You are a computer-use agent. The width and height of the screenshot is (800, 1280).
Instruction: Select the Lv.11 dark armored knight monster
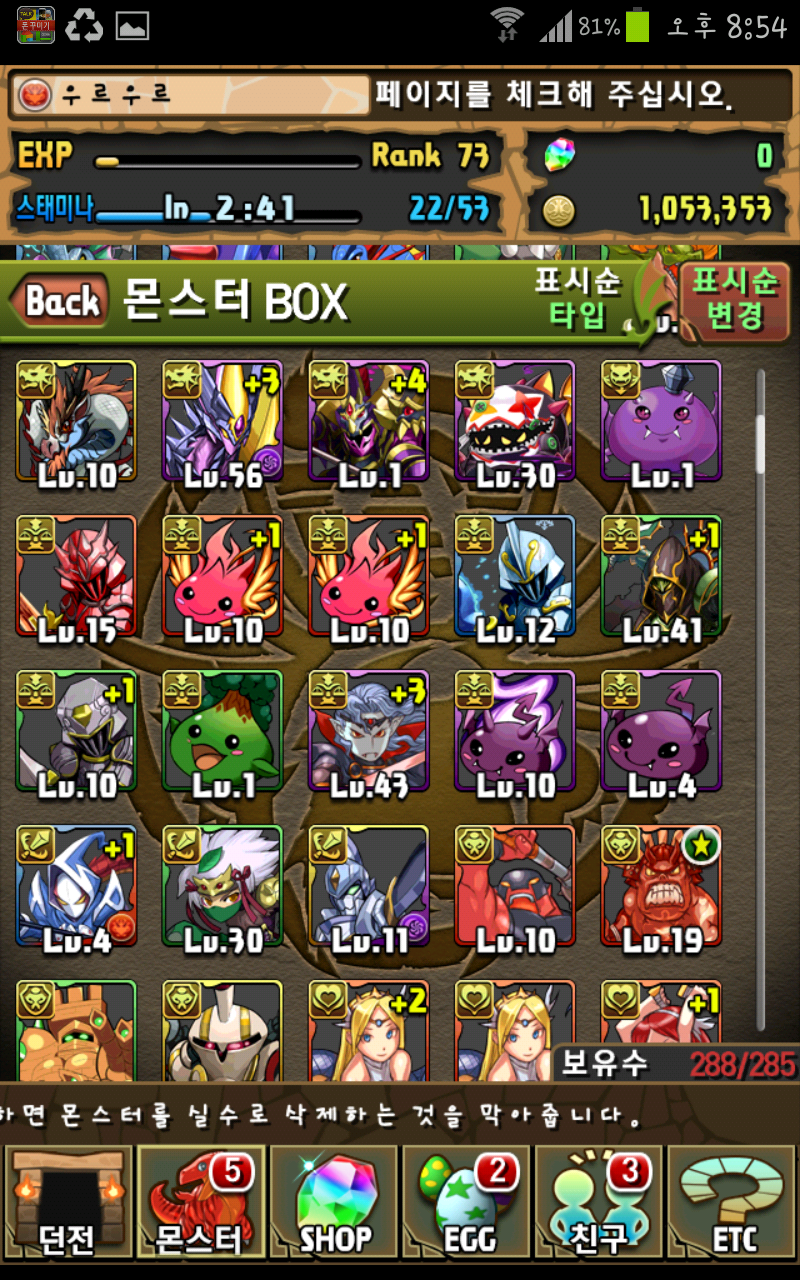pos(368,886)
